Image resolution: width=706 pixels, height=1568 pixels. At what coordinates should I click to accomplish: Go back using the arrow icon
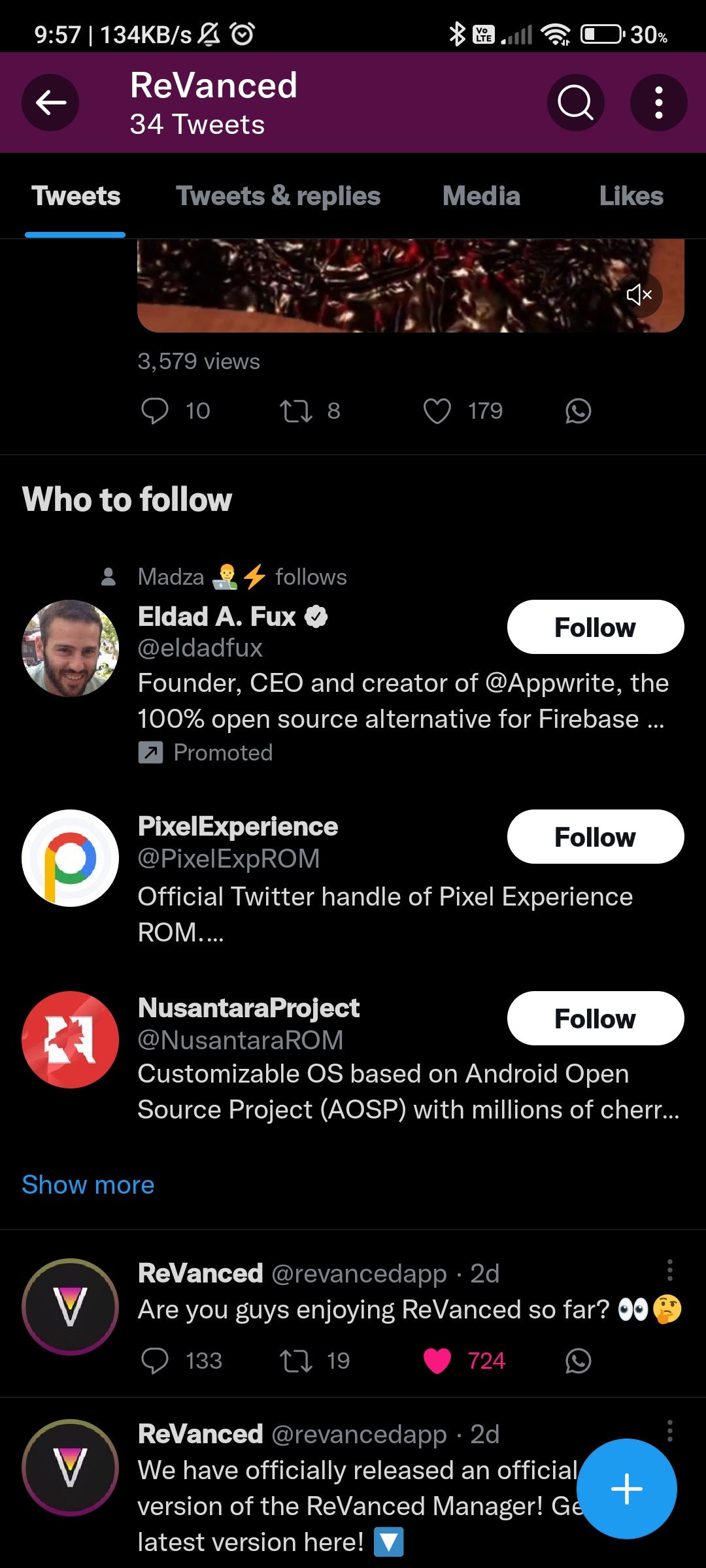tap(51, 102)
